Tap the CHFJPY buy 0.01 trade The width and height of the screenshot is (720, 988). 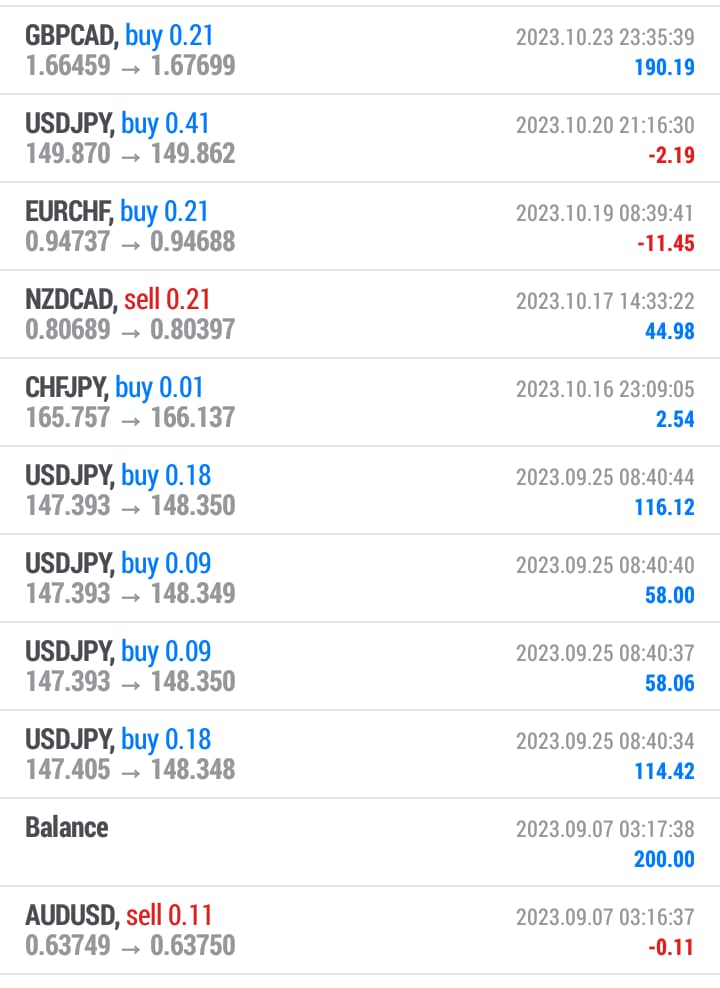pyautogui.click(x=360, y=403)
